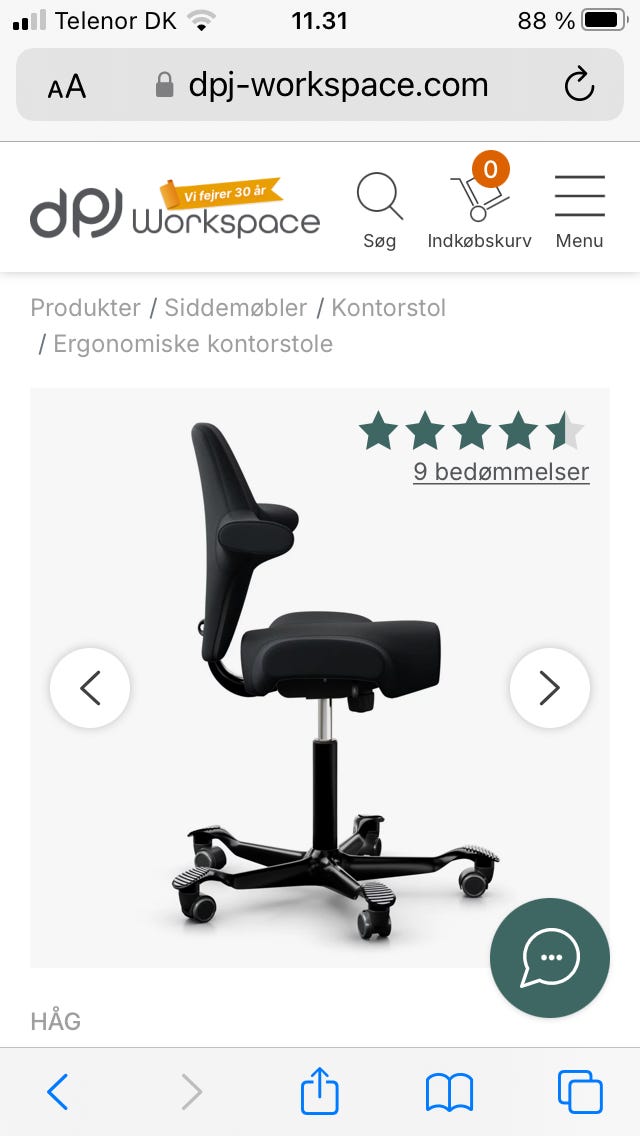Open the Menu hamburger button

580,209
